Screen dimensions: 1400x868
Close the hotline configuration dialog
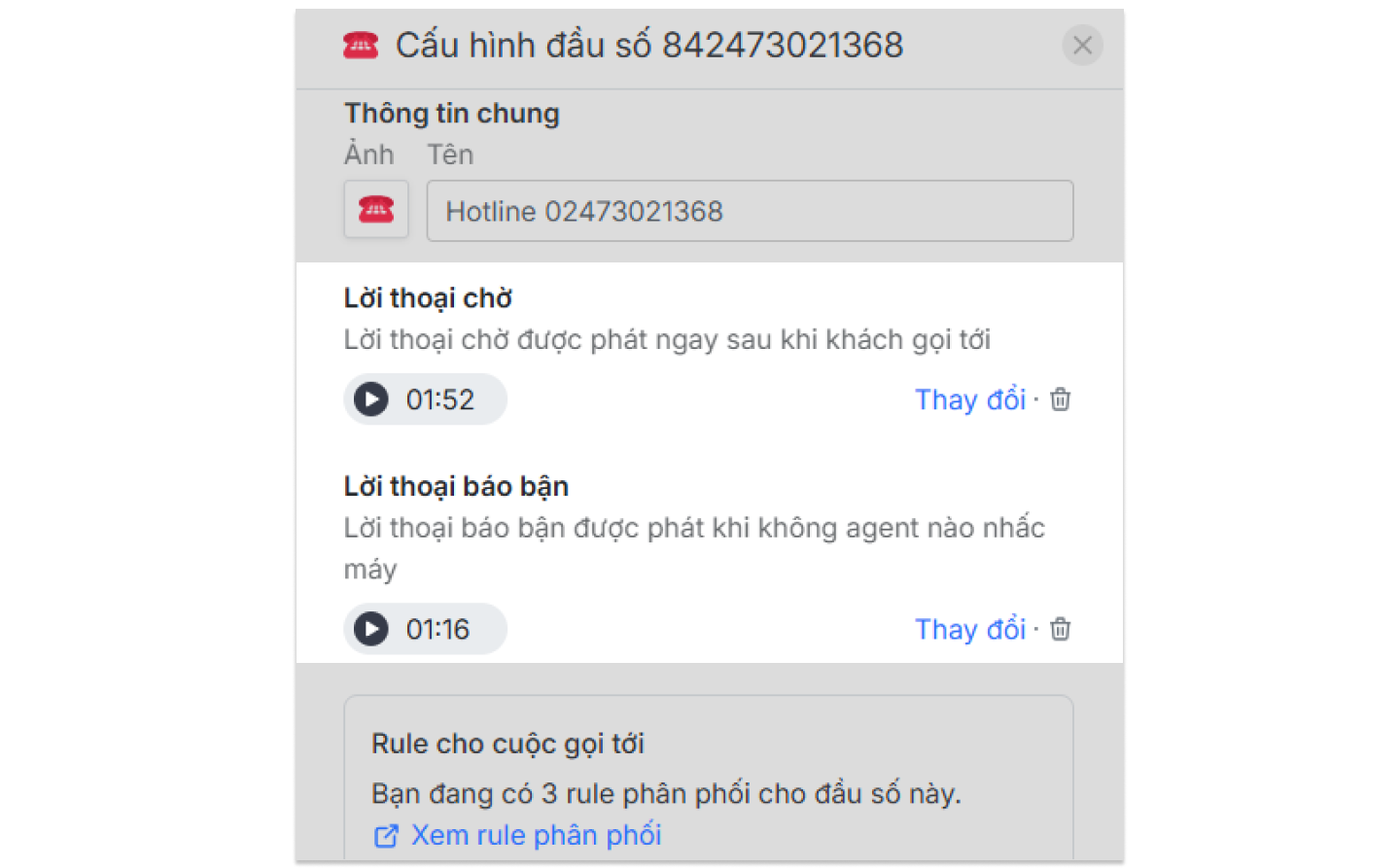1082,46
